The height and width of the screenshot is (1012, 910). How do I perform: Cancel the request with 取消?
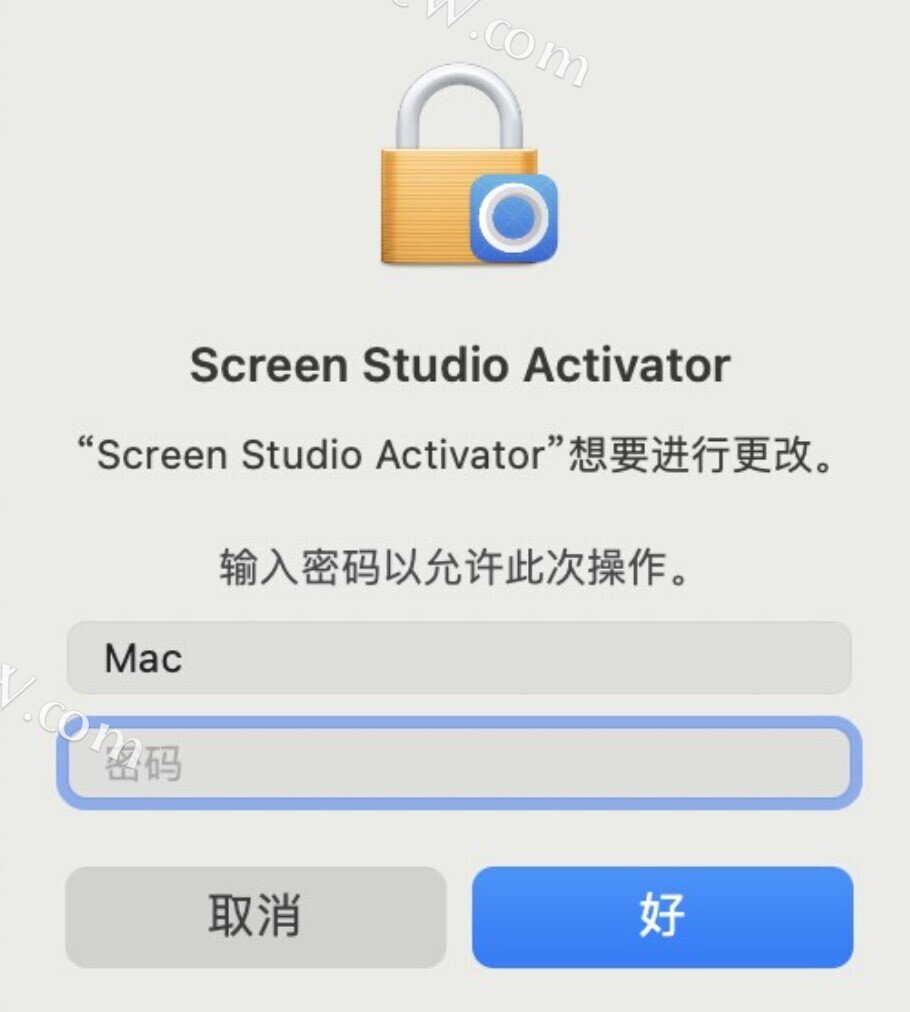point(255,916)
